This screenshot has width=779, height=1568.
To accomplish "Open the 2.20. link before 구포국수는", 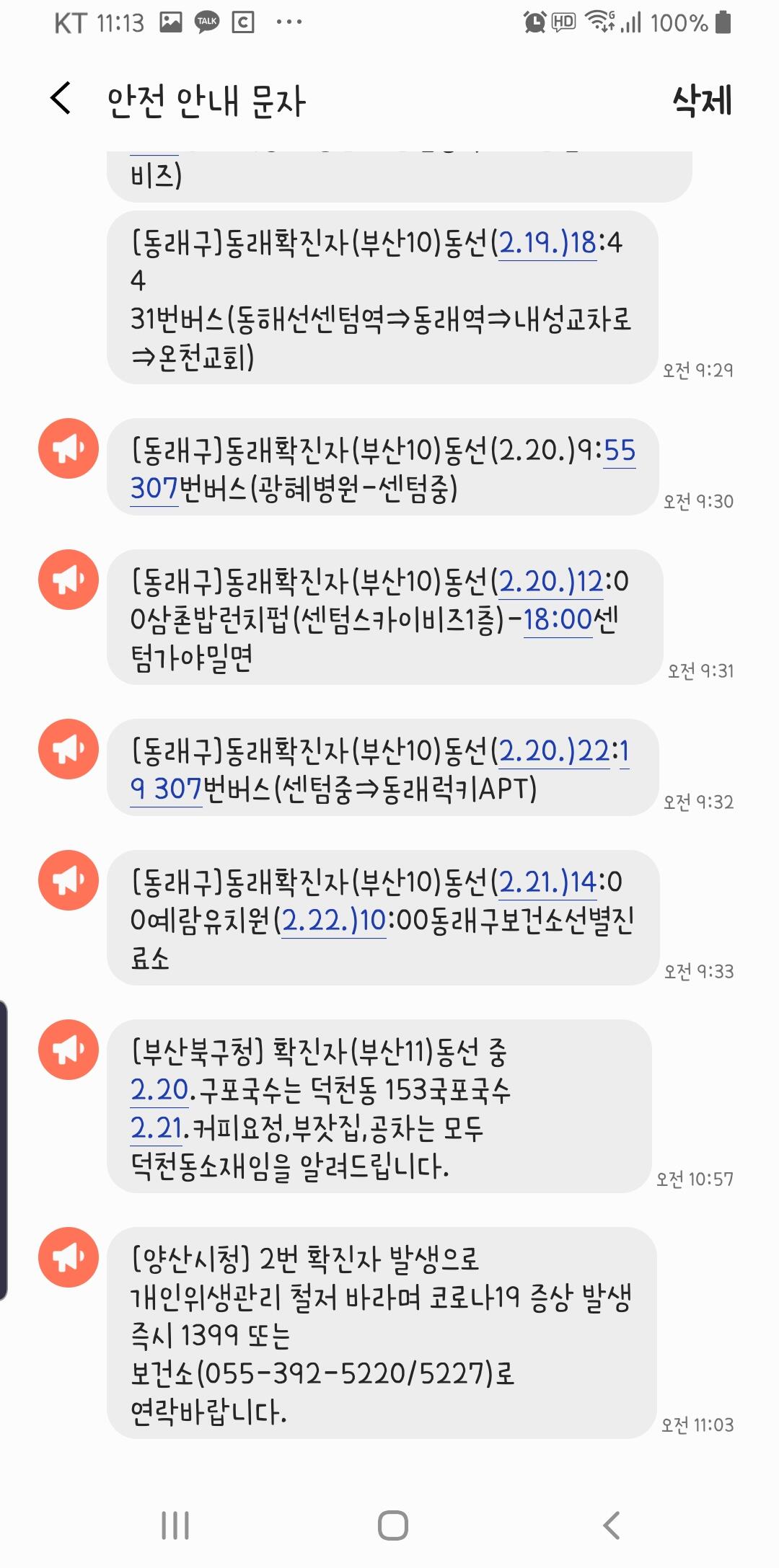I will pos(160,1089).
